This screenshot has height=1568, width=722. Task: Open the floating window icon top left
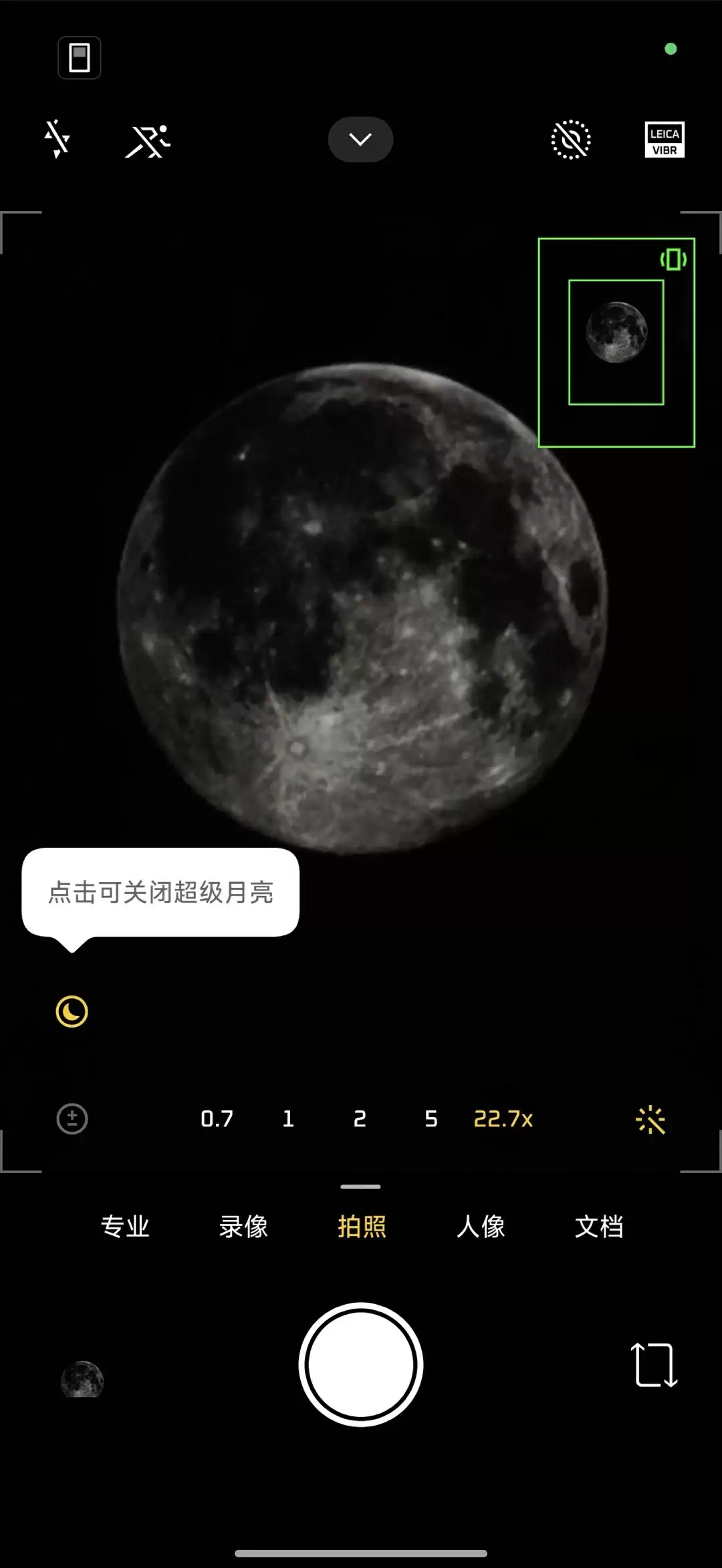80,58
